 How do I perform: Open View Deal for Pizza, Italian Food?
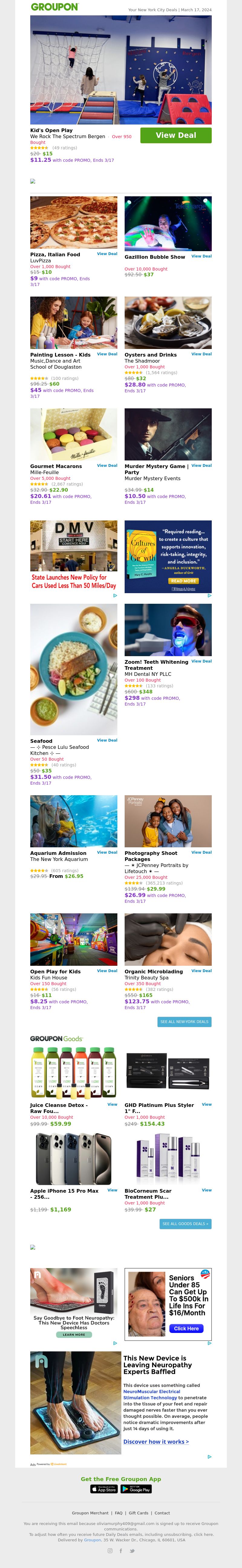[x=107, y=254]
